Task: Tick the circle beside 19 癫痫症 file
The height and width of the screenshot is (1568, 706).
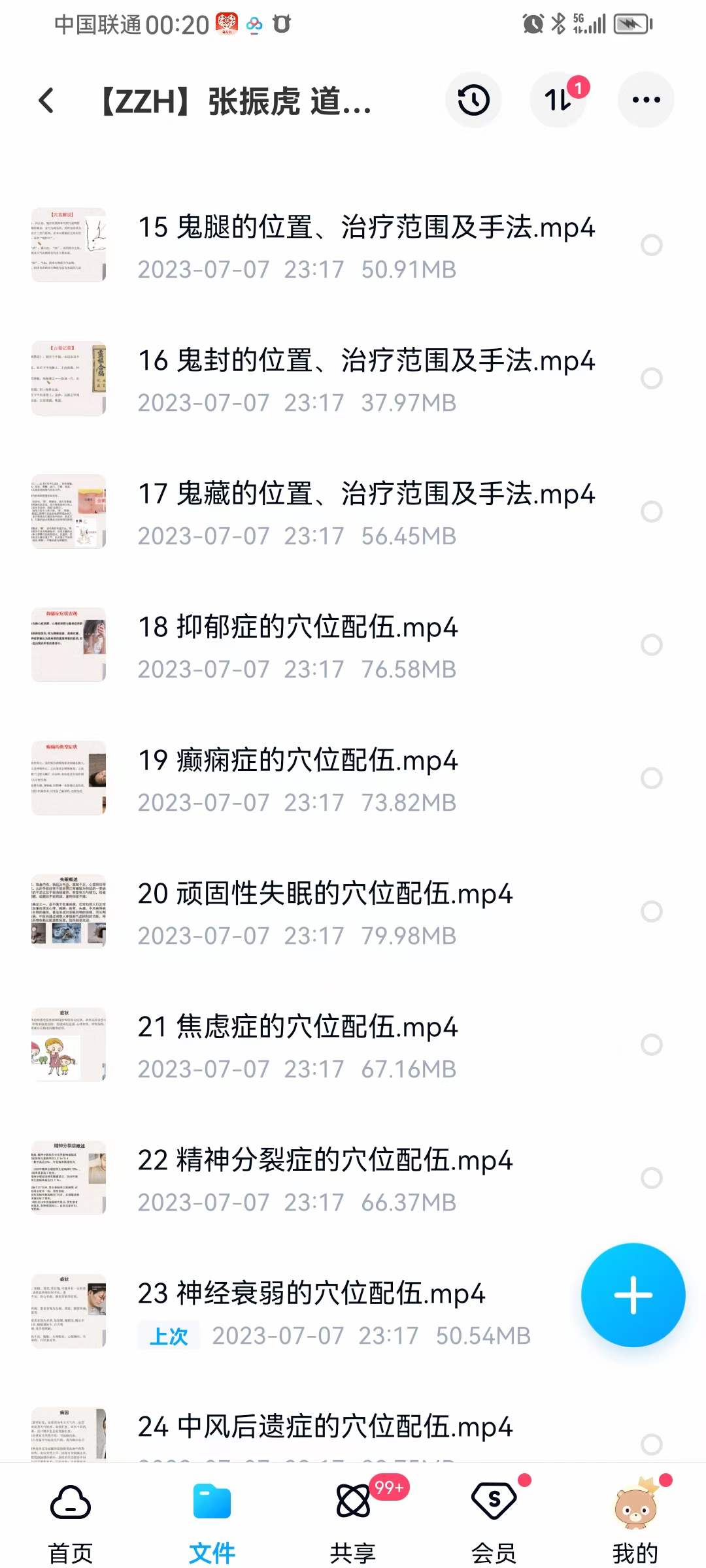Action: 651,778
